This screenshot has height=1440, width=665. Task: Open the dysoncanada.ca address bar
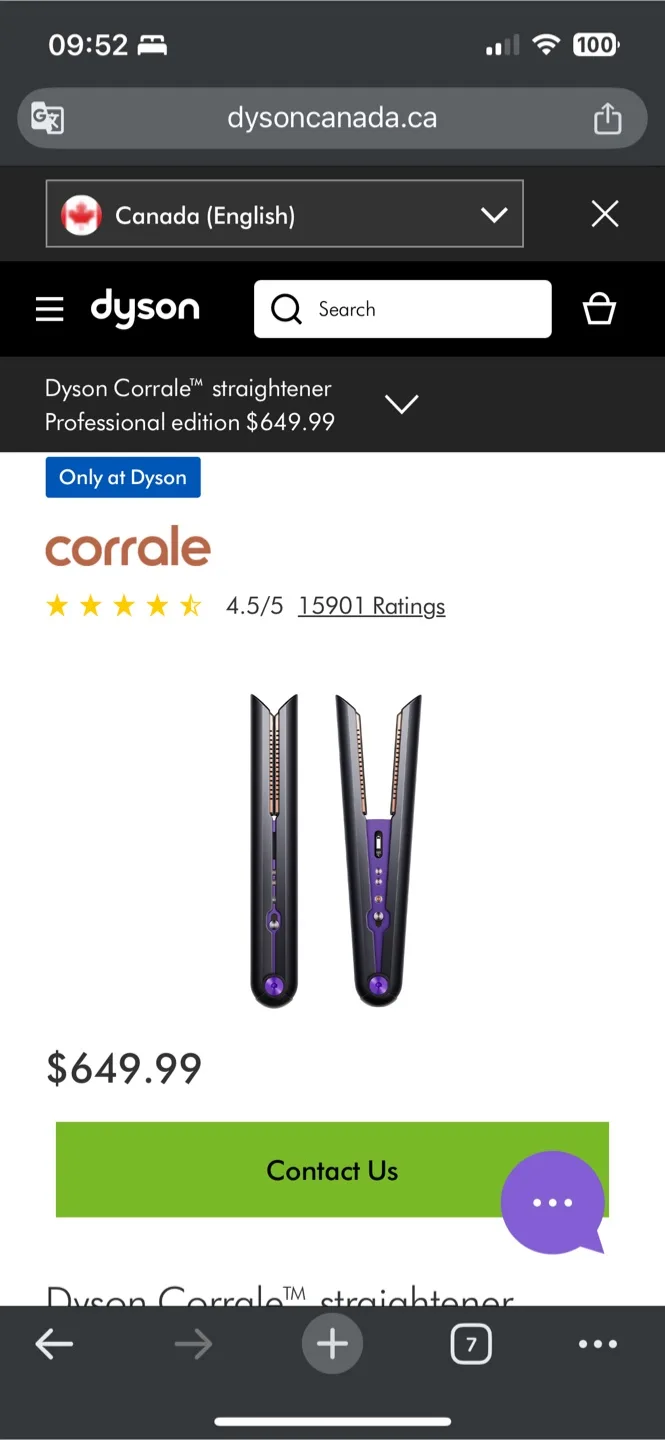[331, 119]
